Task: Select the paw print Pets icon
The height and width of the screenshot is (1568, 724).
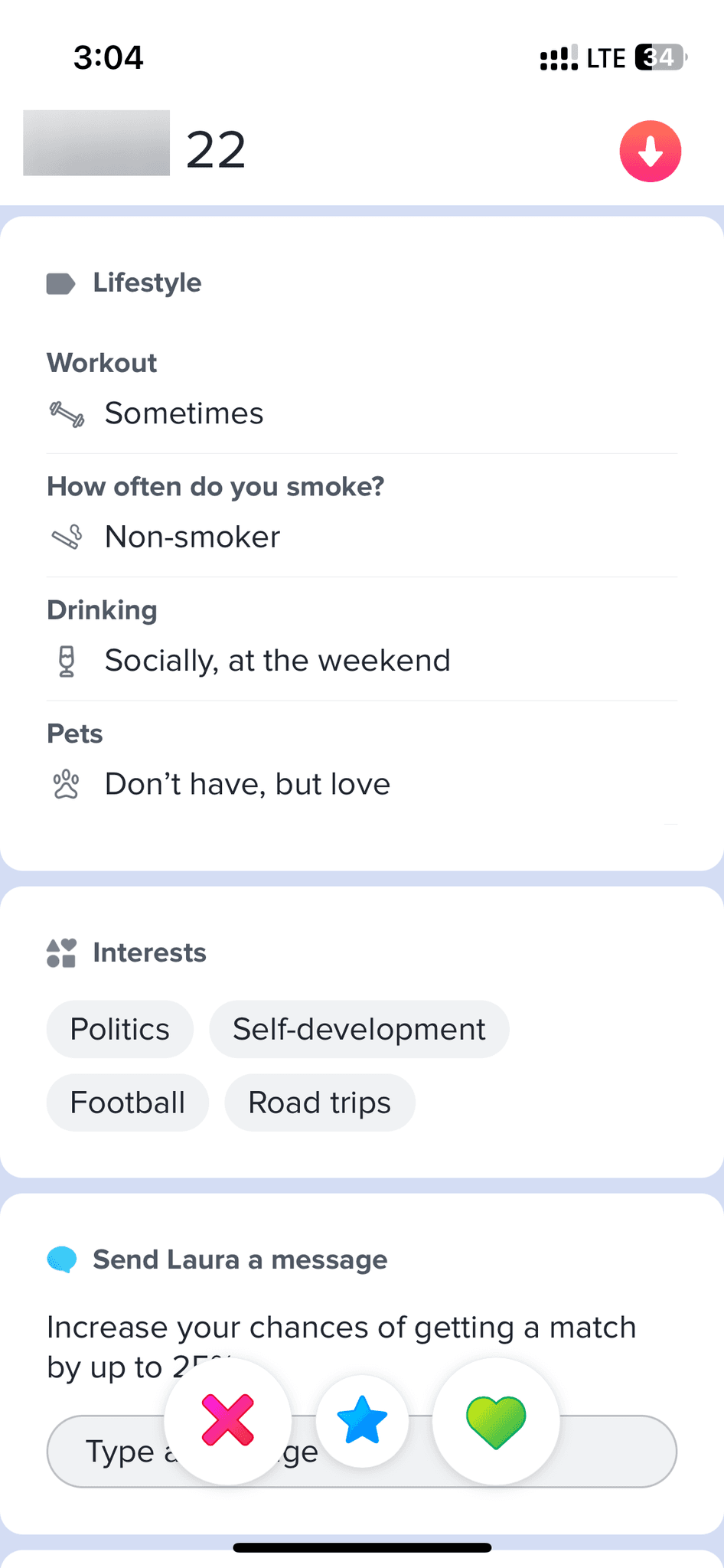Action: 67,783
